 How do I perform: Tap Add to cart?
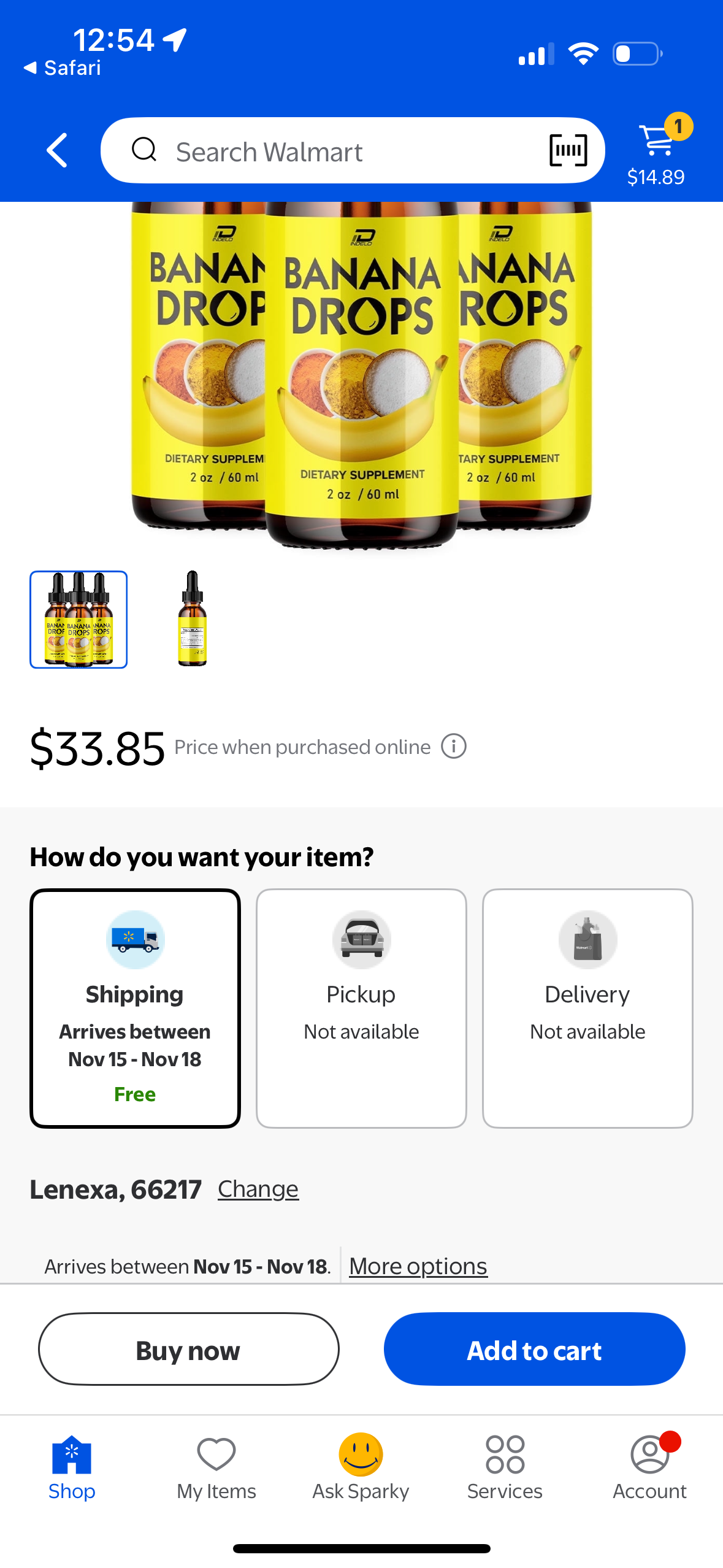[x=534, y=1349]
